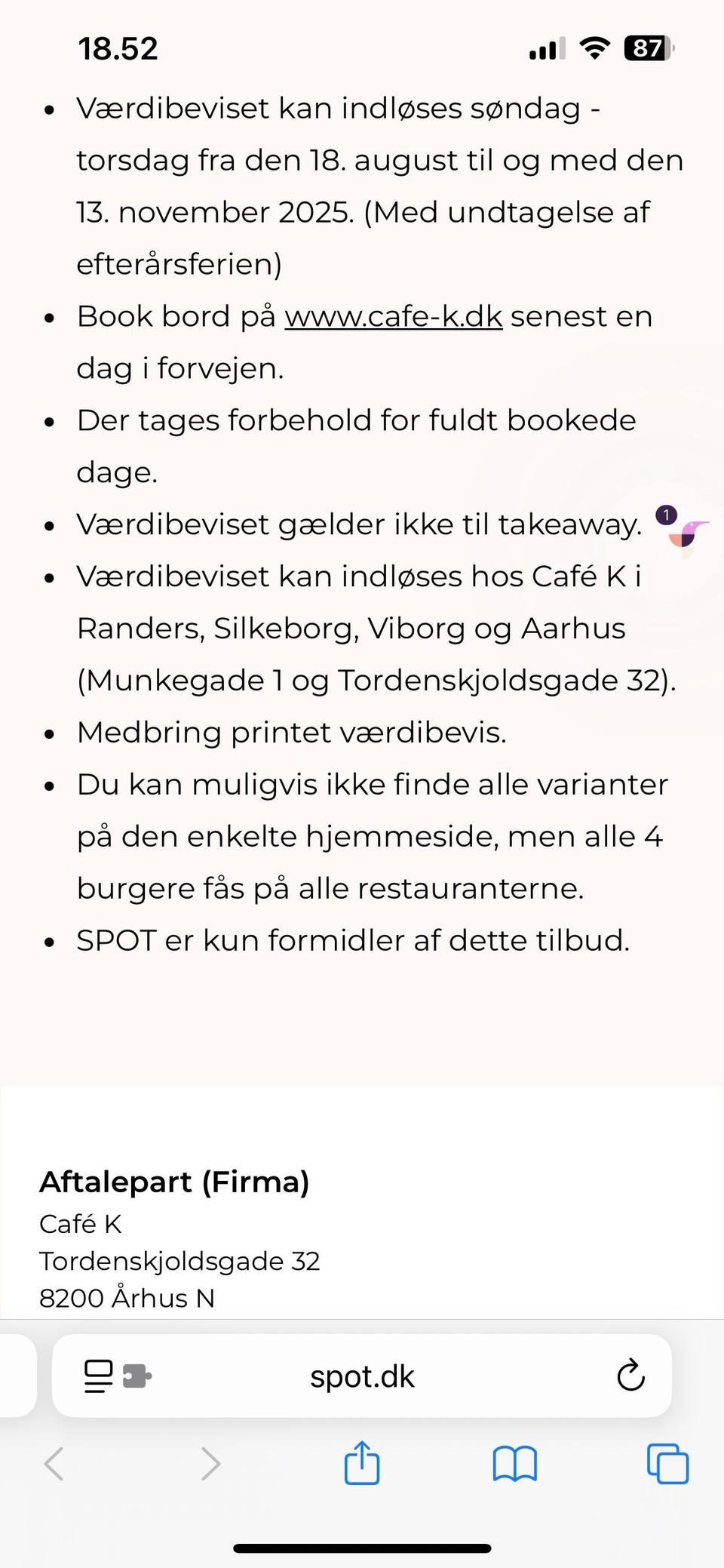The image size is (724, 1568).
Task: Open bookmarks with the book icon
Action: (515, 1462)
